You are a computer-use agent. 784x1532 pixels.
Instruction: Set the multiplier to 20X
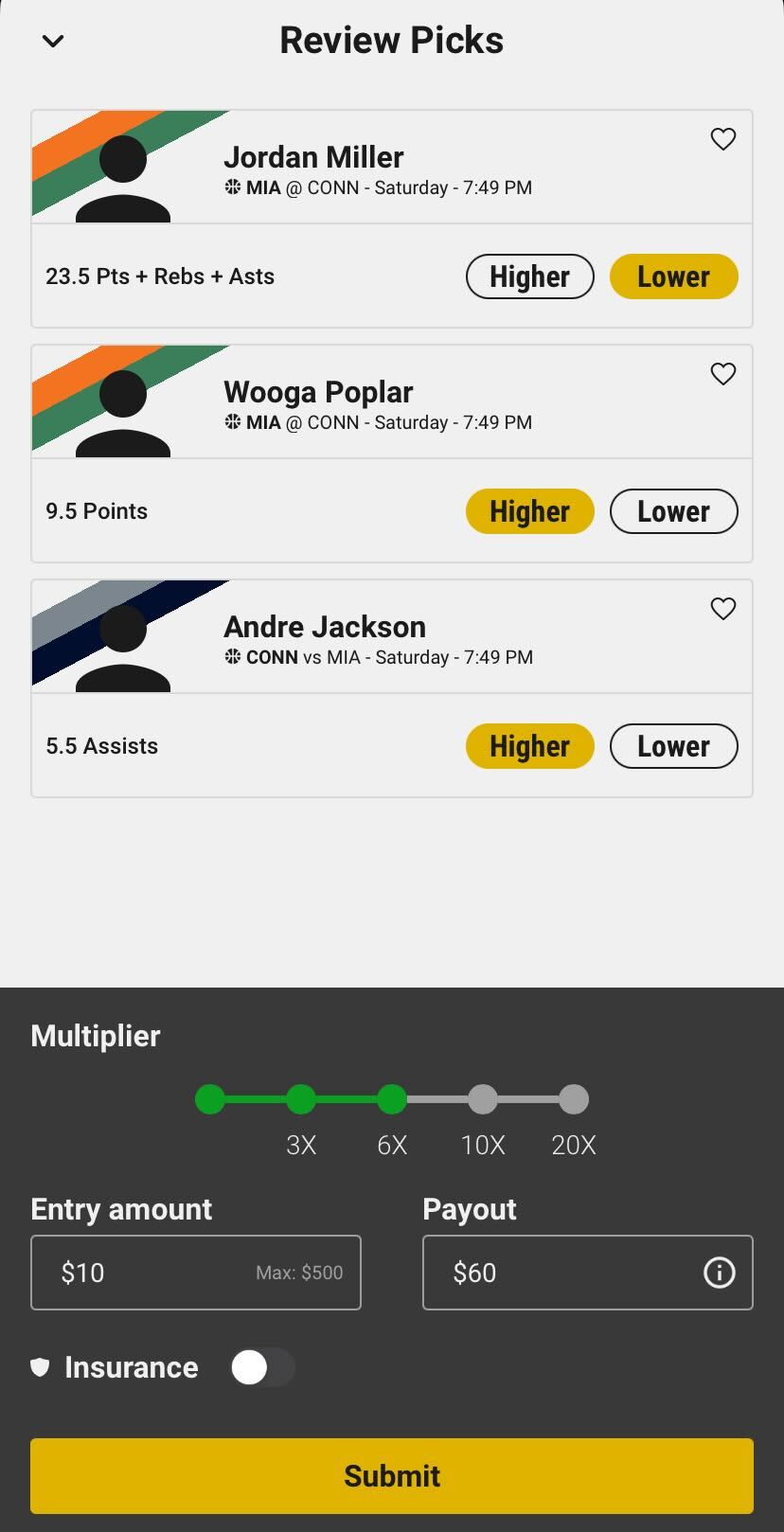pos(574,1099)
